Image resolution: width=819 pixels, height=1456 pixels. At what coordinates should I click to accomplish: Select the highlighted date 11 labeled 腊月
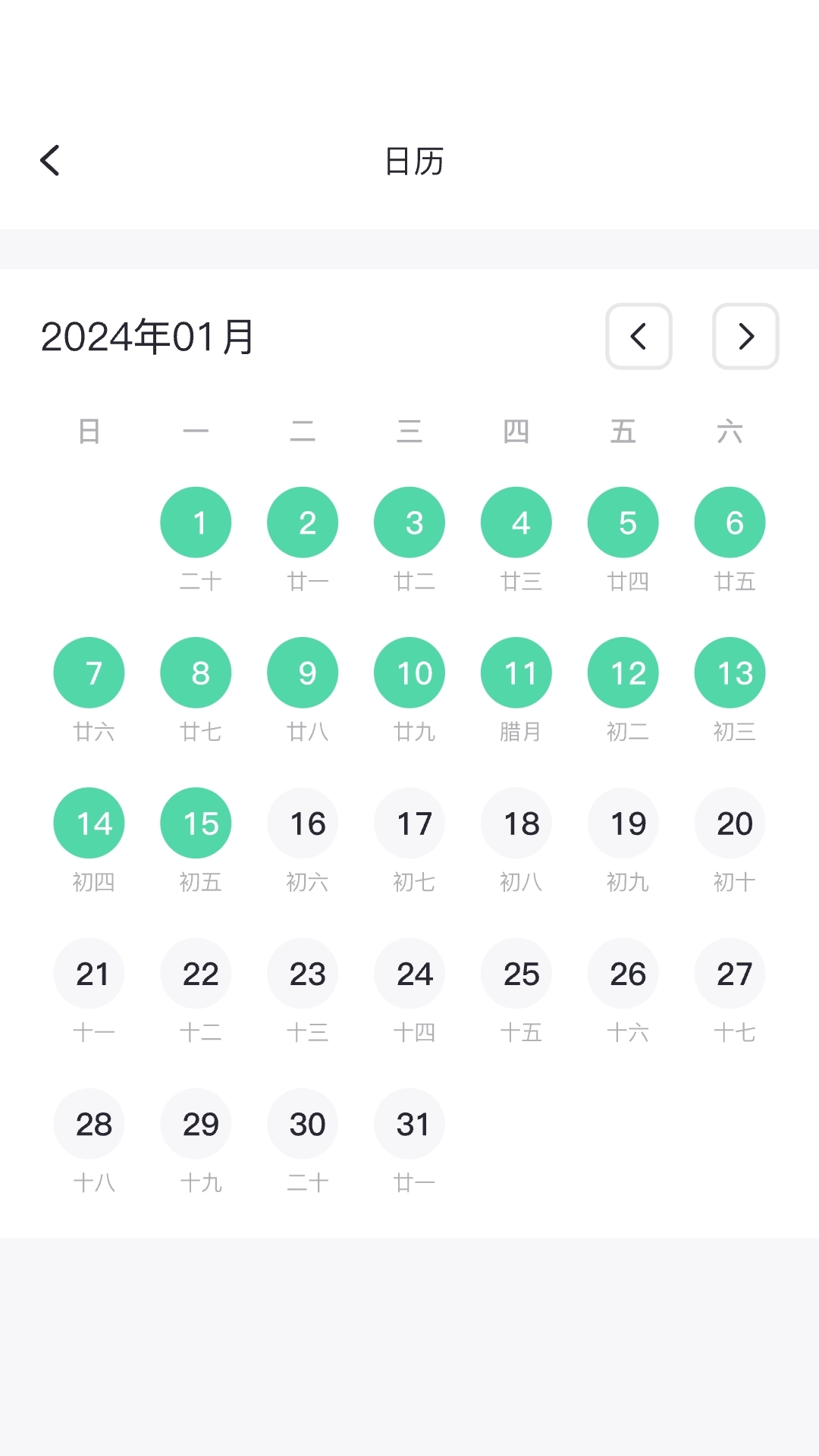tap(516, 672)
